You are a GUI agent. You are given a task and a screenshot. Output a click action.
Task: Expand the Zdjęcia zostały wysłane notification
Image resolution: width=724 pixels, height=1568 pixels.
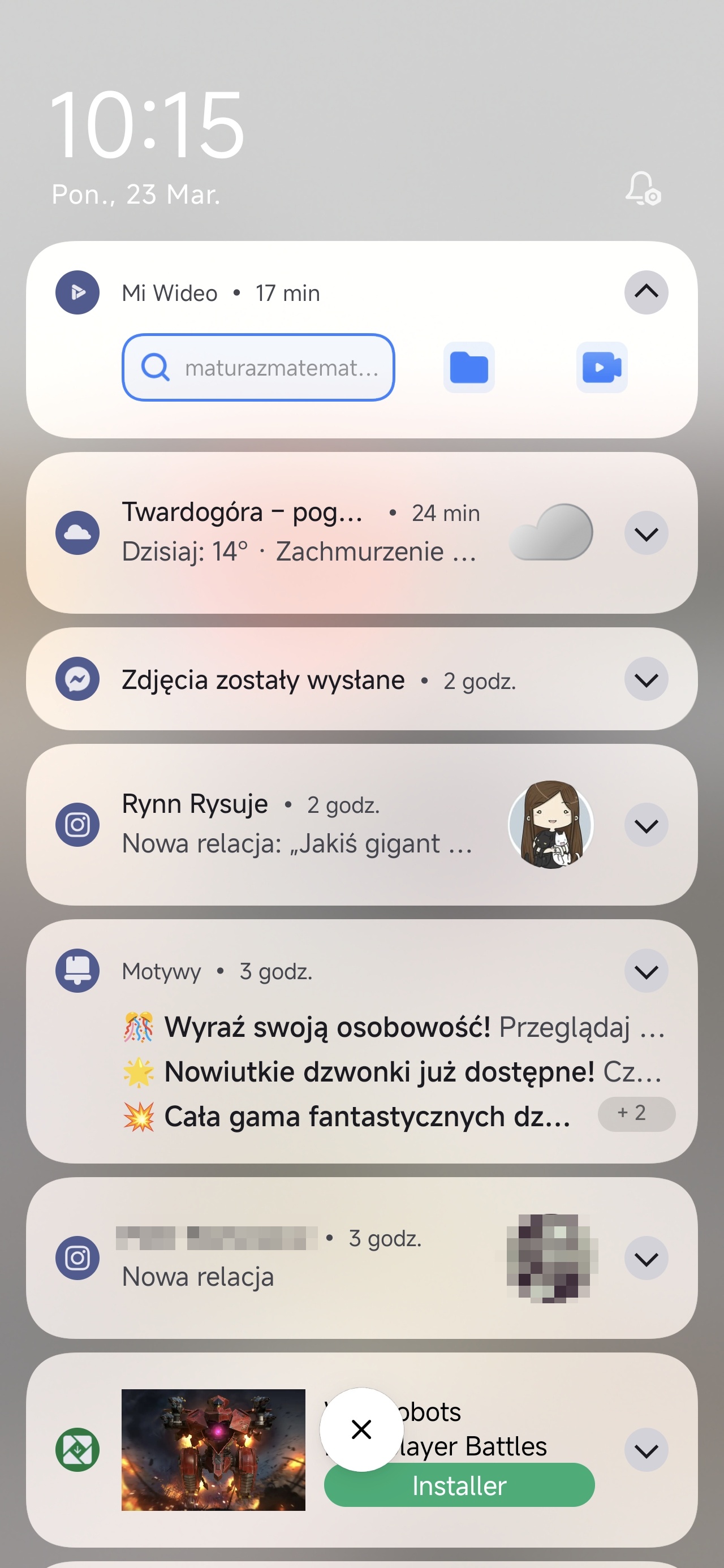click(645, 679)
